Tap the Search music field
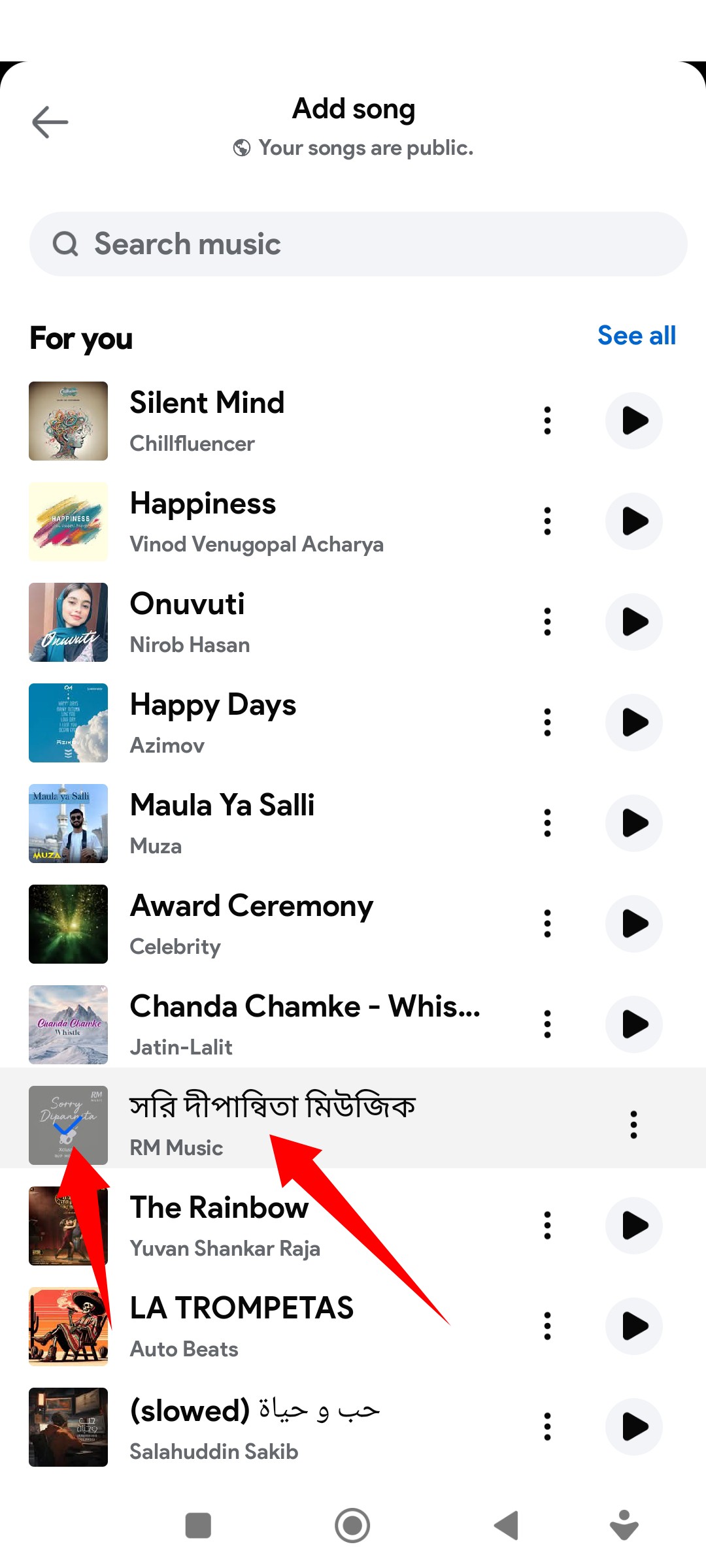Screen dimensions: 706x1568 tap(358, 244)
